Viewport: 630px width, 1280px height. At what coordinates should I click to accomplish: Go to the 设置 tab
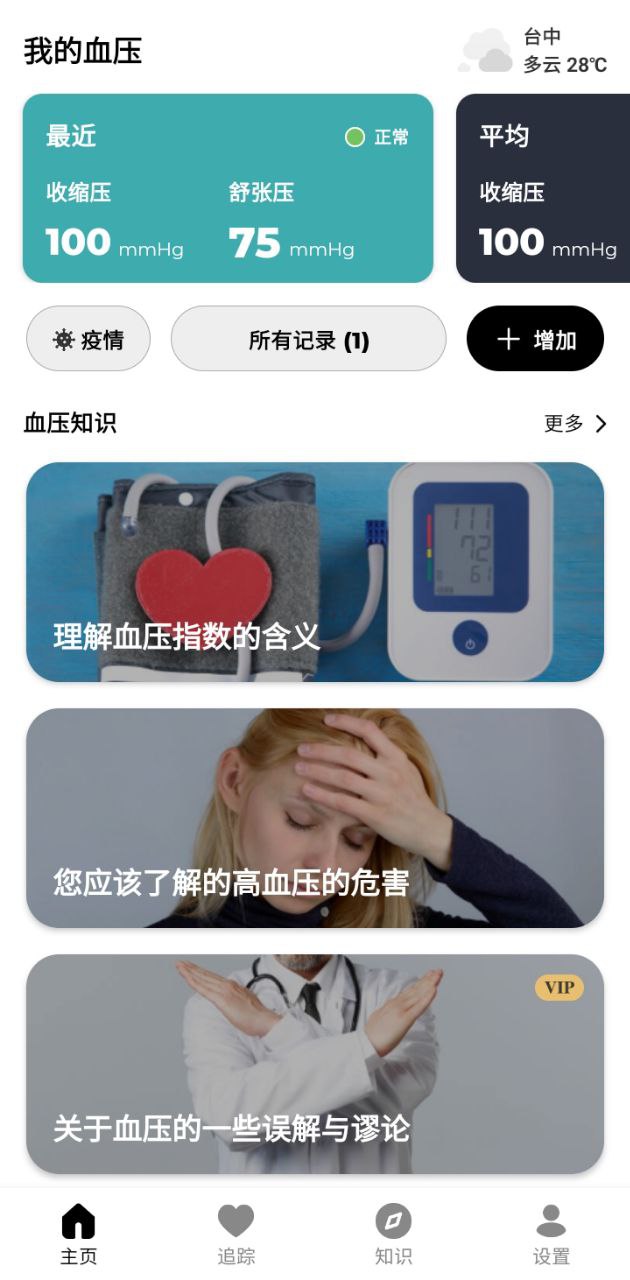click(551, 1234)
